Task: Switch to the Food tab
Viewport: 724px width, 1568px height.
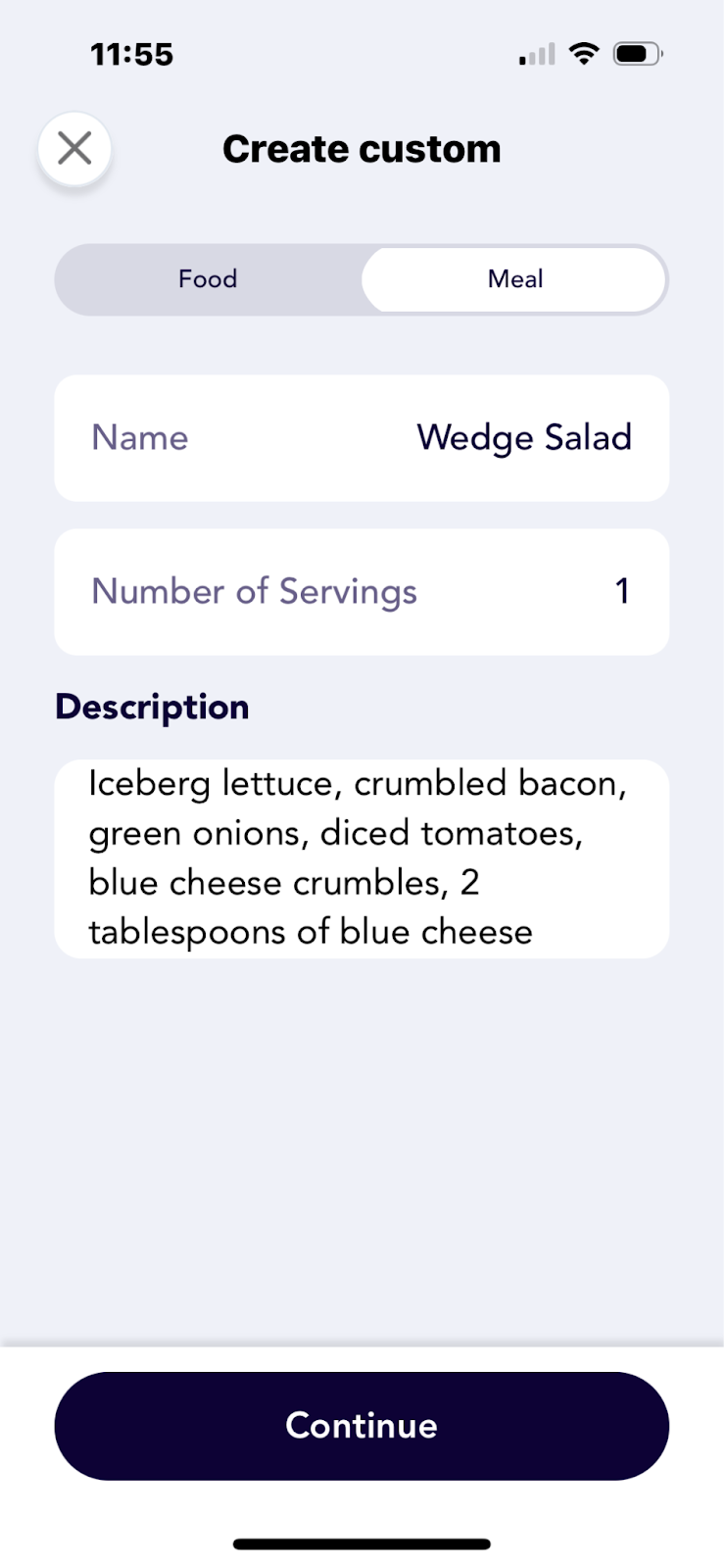Action: (208, 279)
